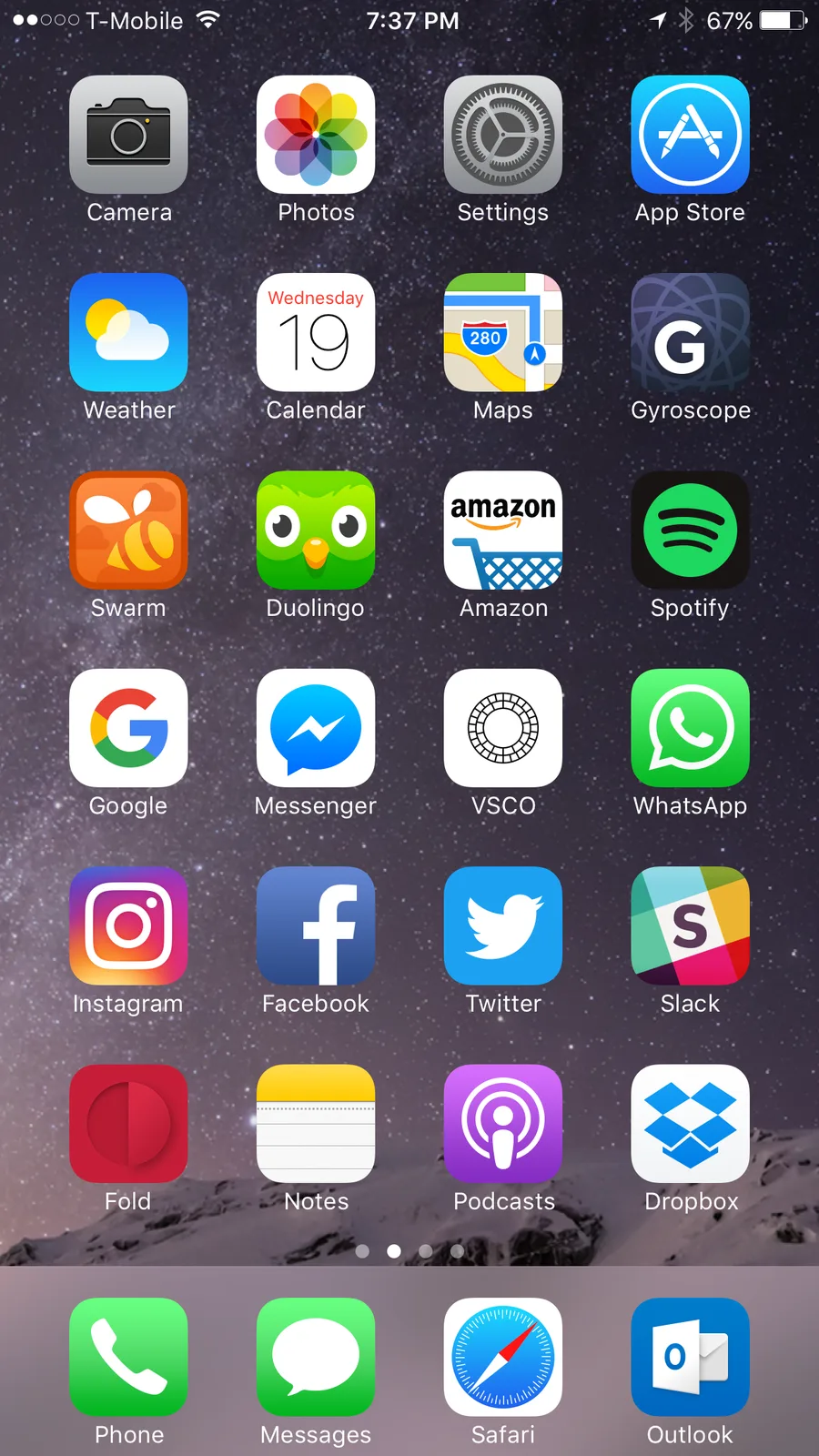819x1456 pixels.
Task: Open Facebook Messenger
Action: click(x=316, y=728)
